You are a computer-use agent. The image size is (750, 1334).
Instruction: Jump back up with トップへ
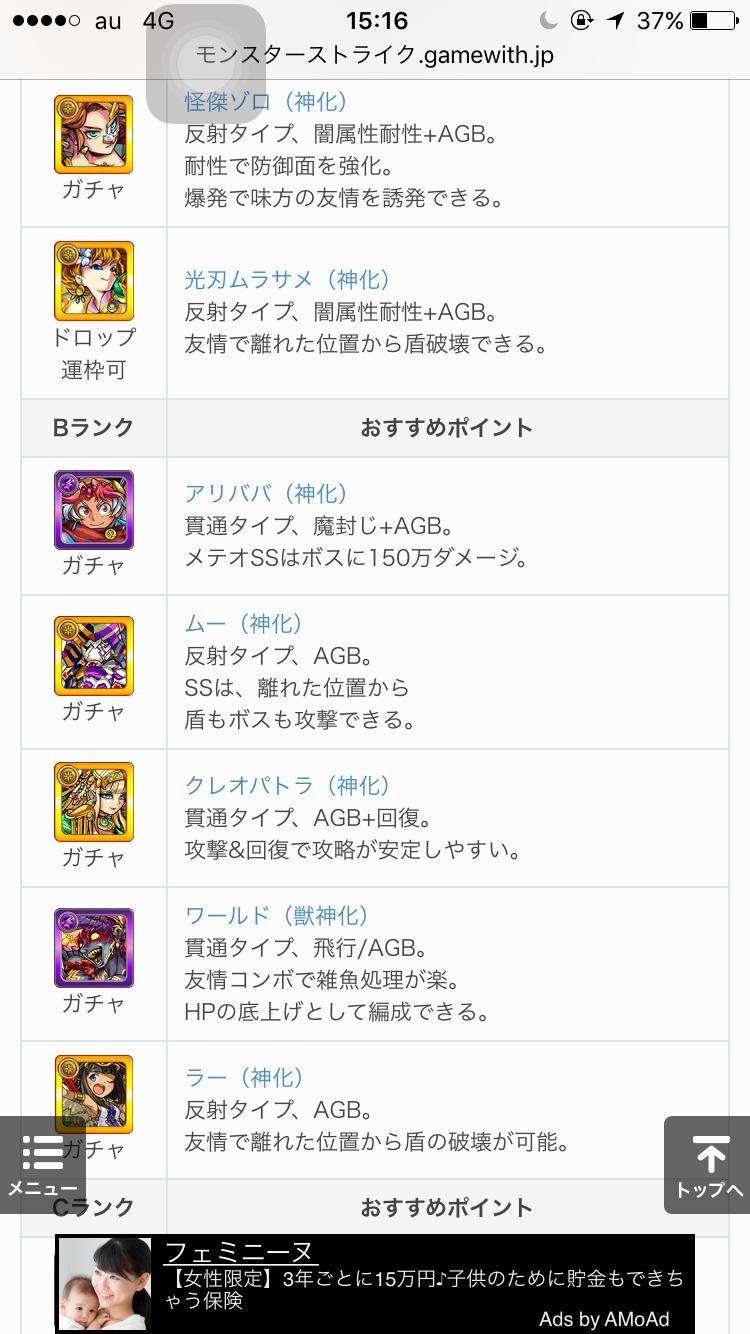pyautogui.click(x=708, y=1165)
